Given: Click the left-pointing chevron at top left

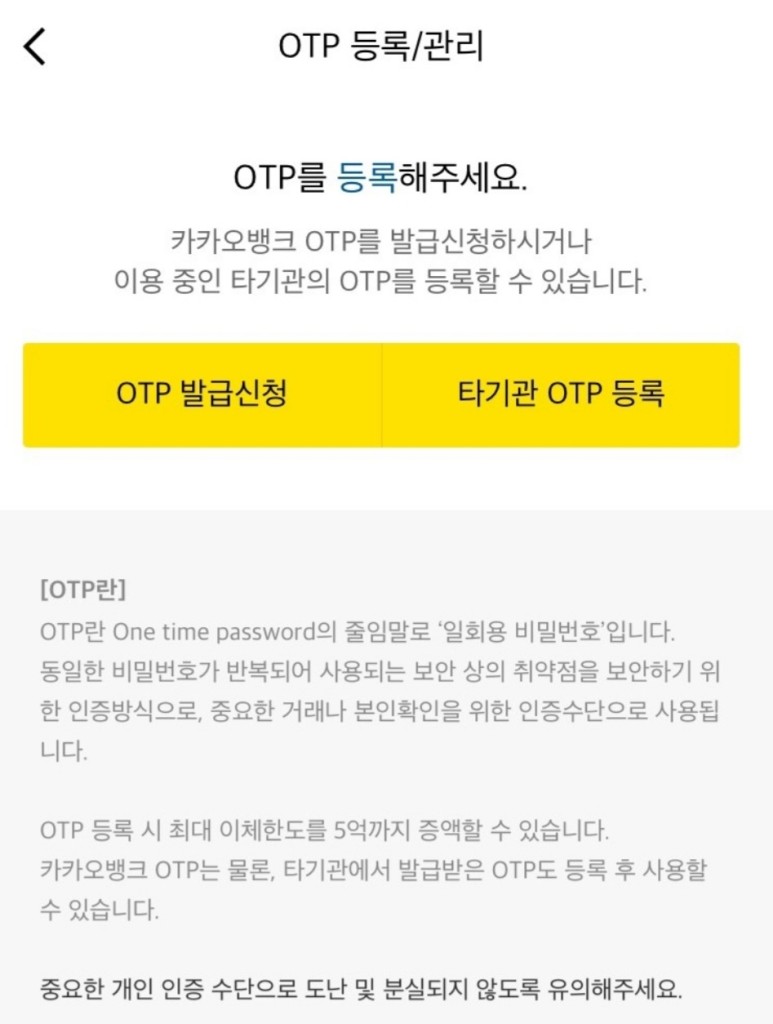Looking at the screenshot, I should click(x=35, y=45).
